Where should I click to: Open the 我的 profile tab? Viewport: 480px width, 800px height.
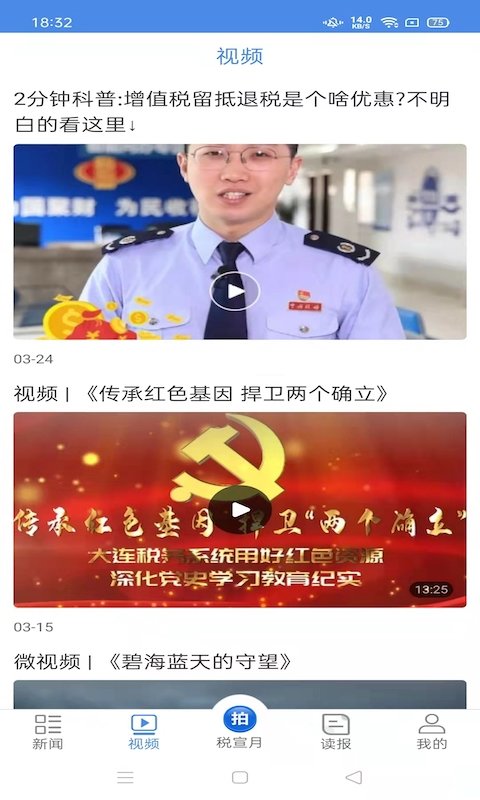[432, 732]
